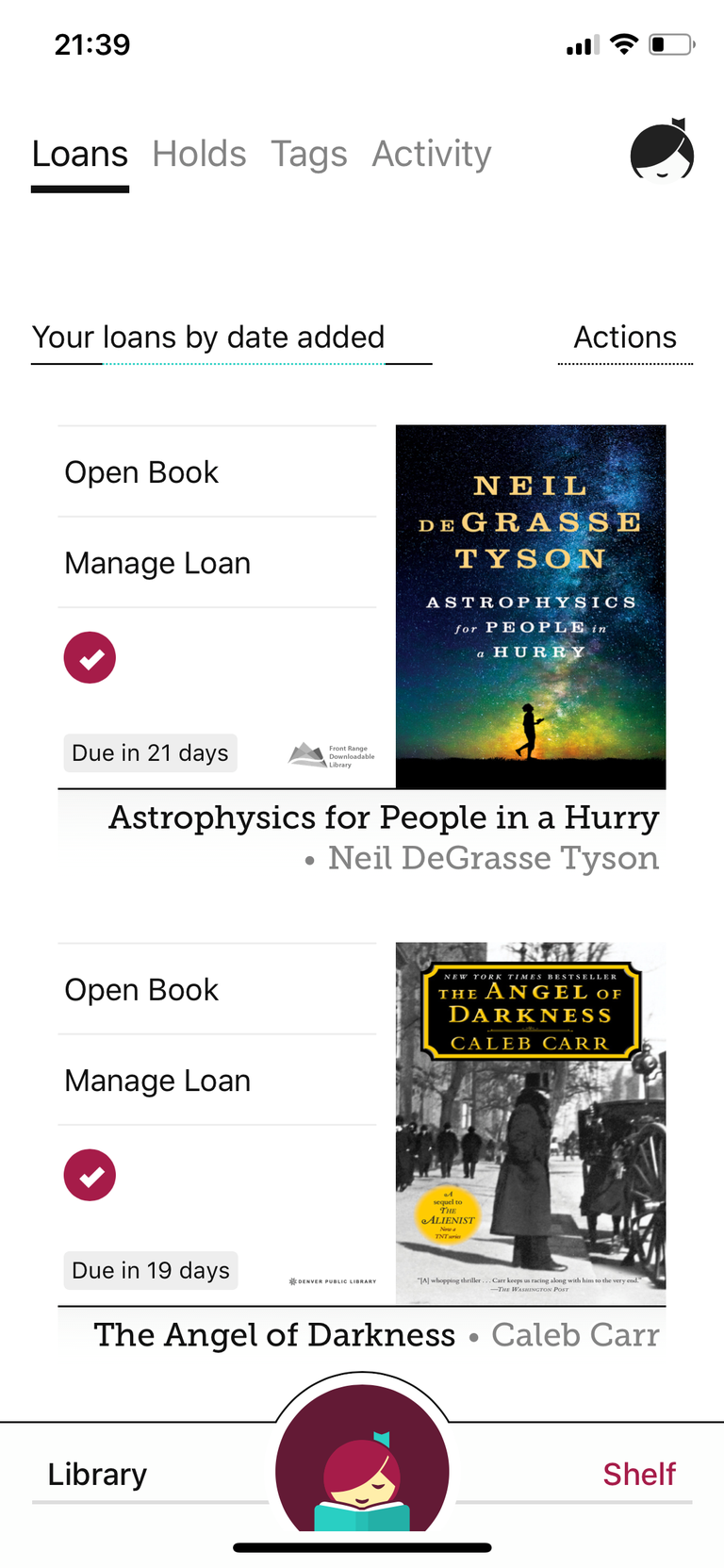Tap the download checkmark for Angel of Darkness
Image resolution: width=724 pixels, height=1568 pixels.
(90, 1175)
